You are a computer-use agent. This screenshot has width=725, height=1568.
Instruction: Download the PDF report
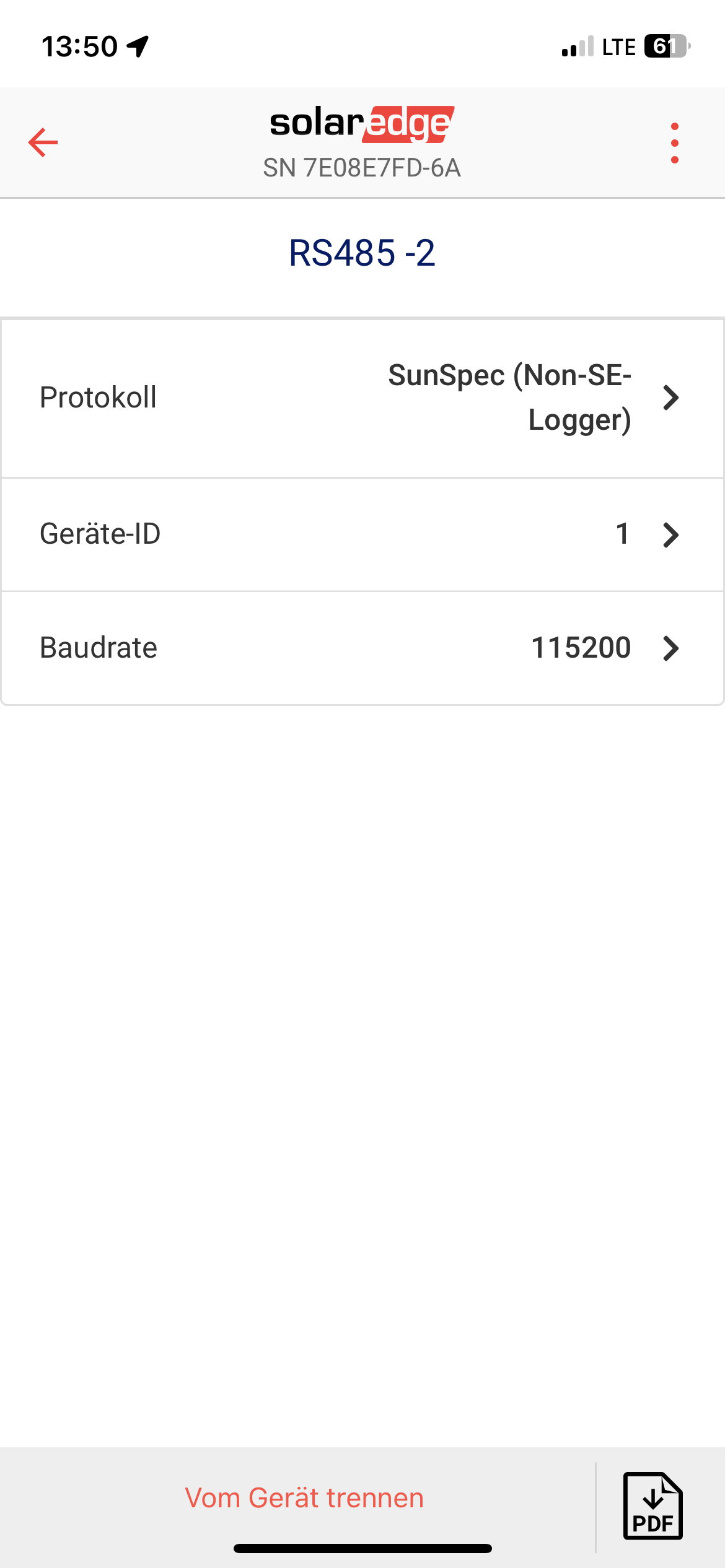tap(652, 1506)
